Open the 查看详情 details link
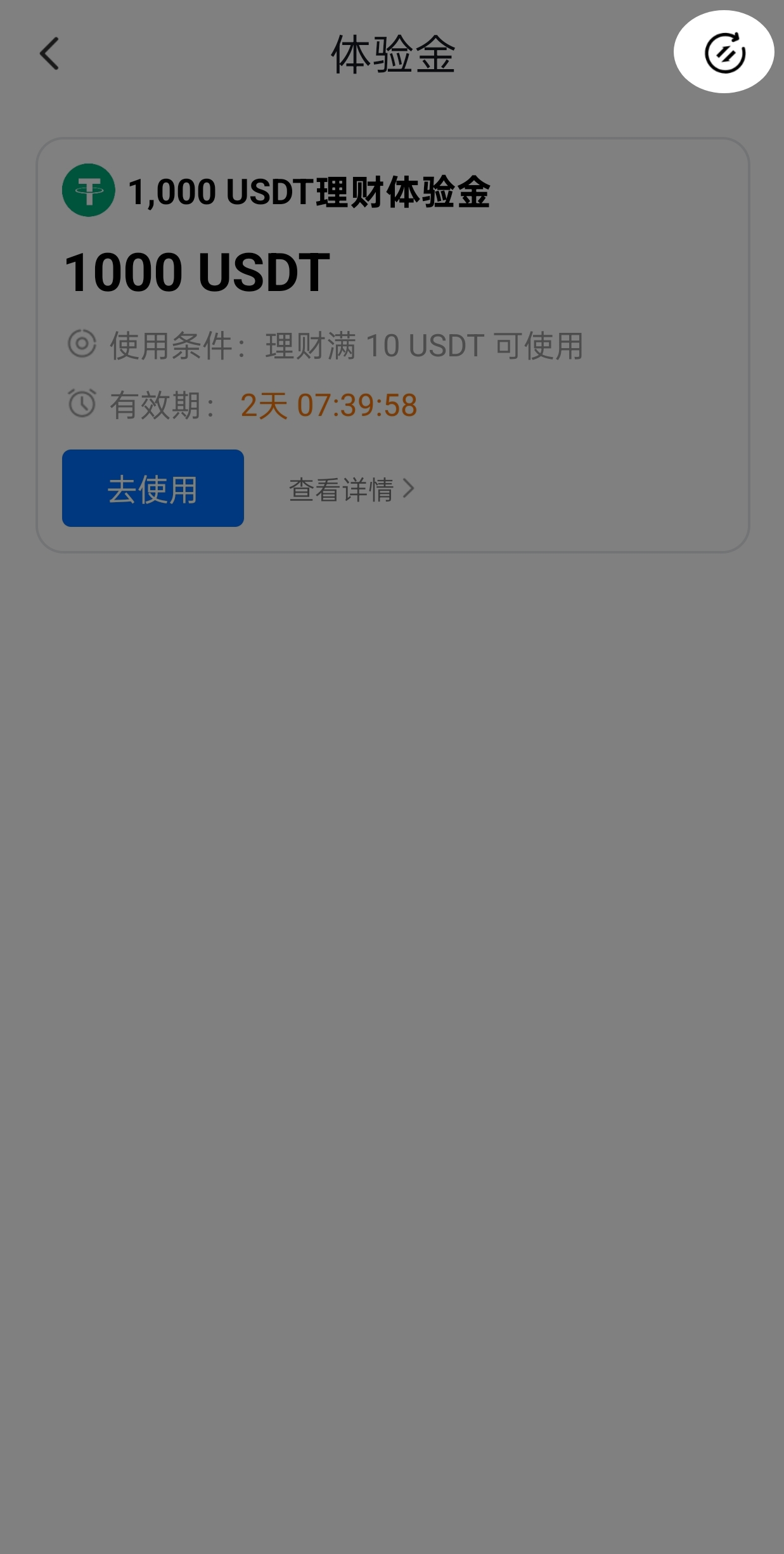784x1554 pixels. [x=345, y=489]
